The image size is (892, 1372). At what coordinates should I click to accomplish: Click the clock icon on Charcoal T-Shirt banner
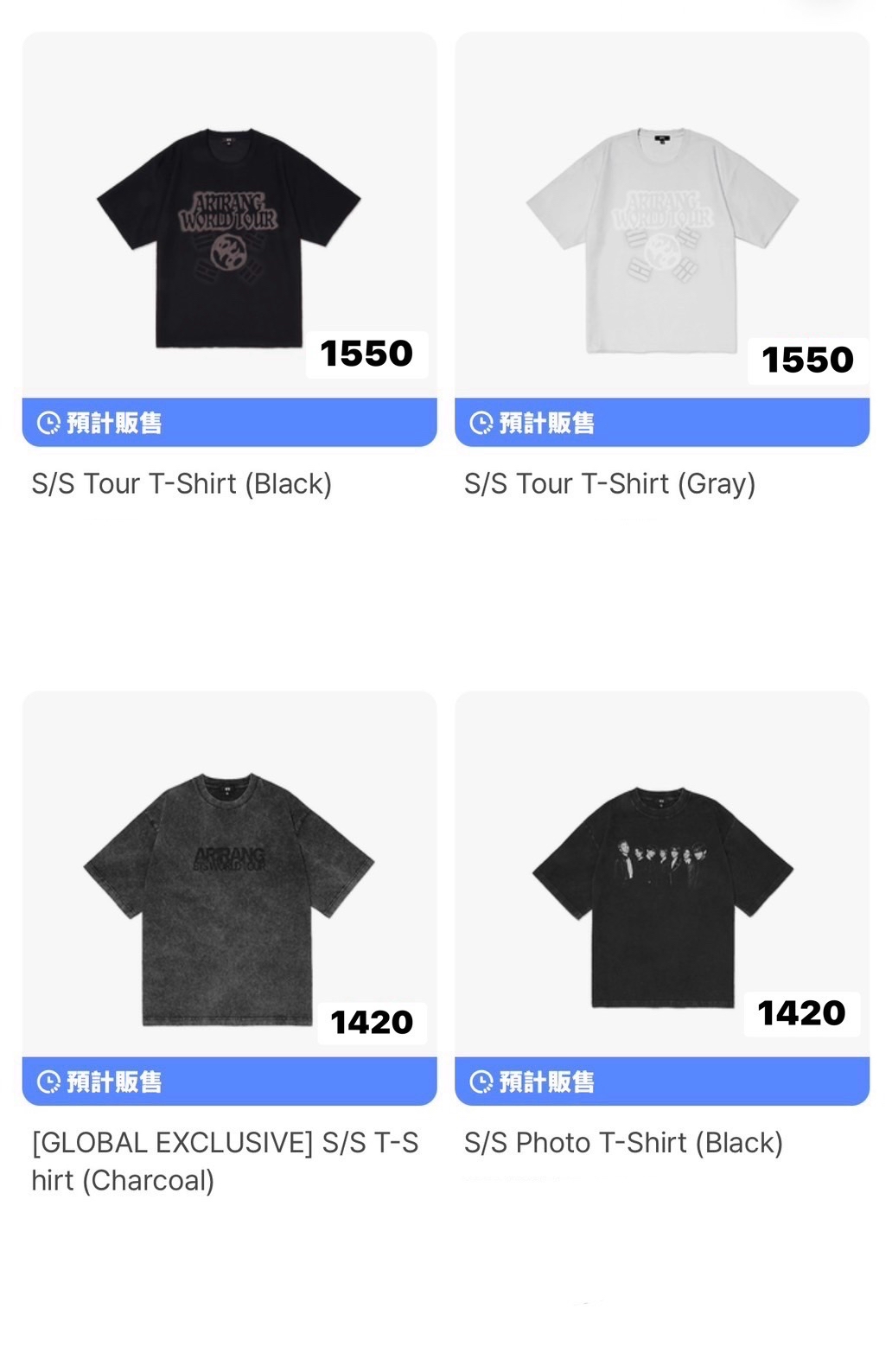50,1081
